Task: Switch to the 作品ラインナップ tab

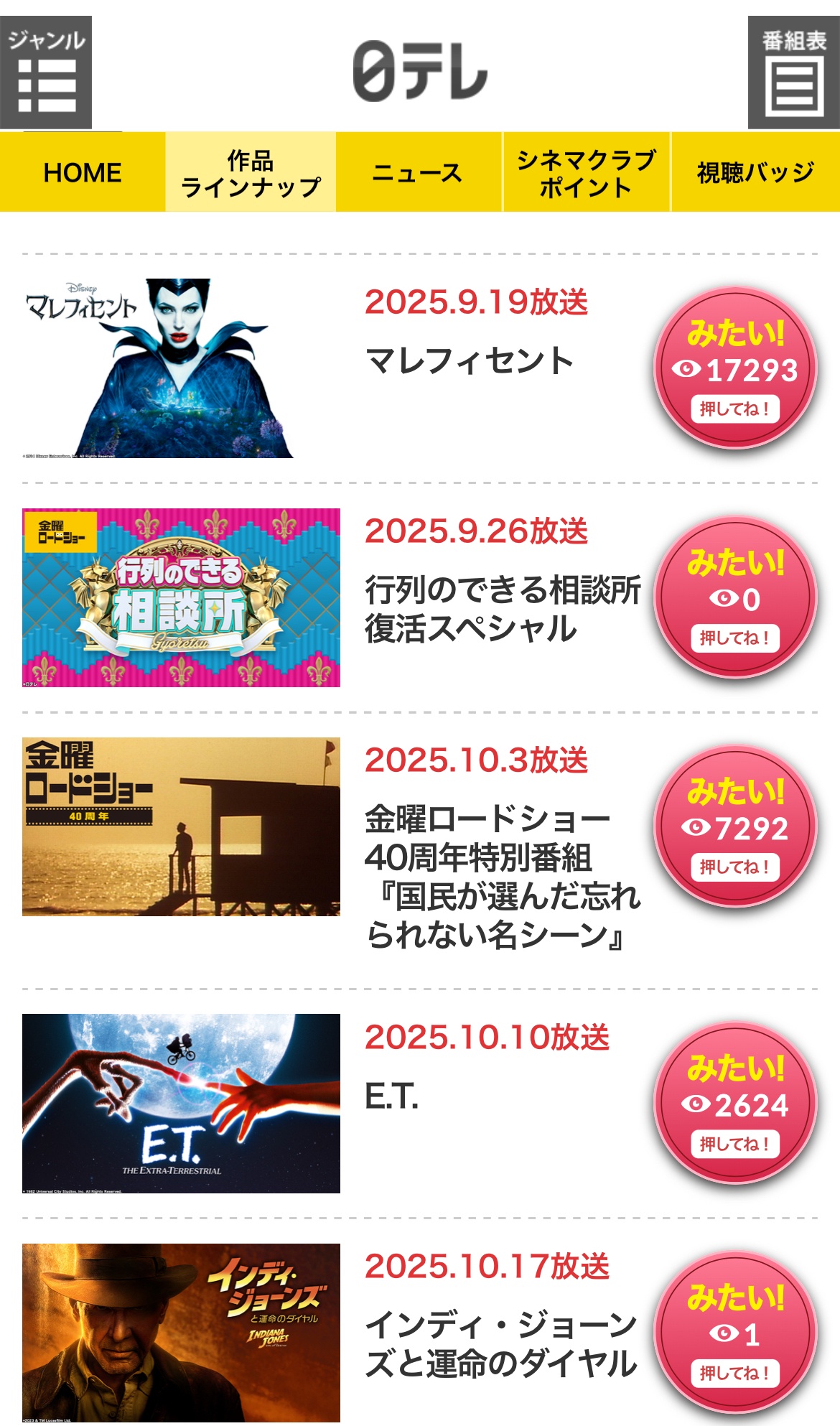Action: (251, 172)
